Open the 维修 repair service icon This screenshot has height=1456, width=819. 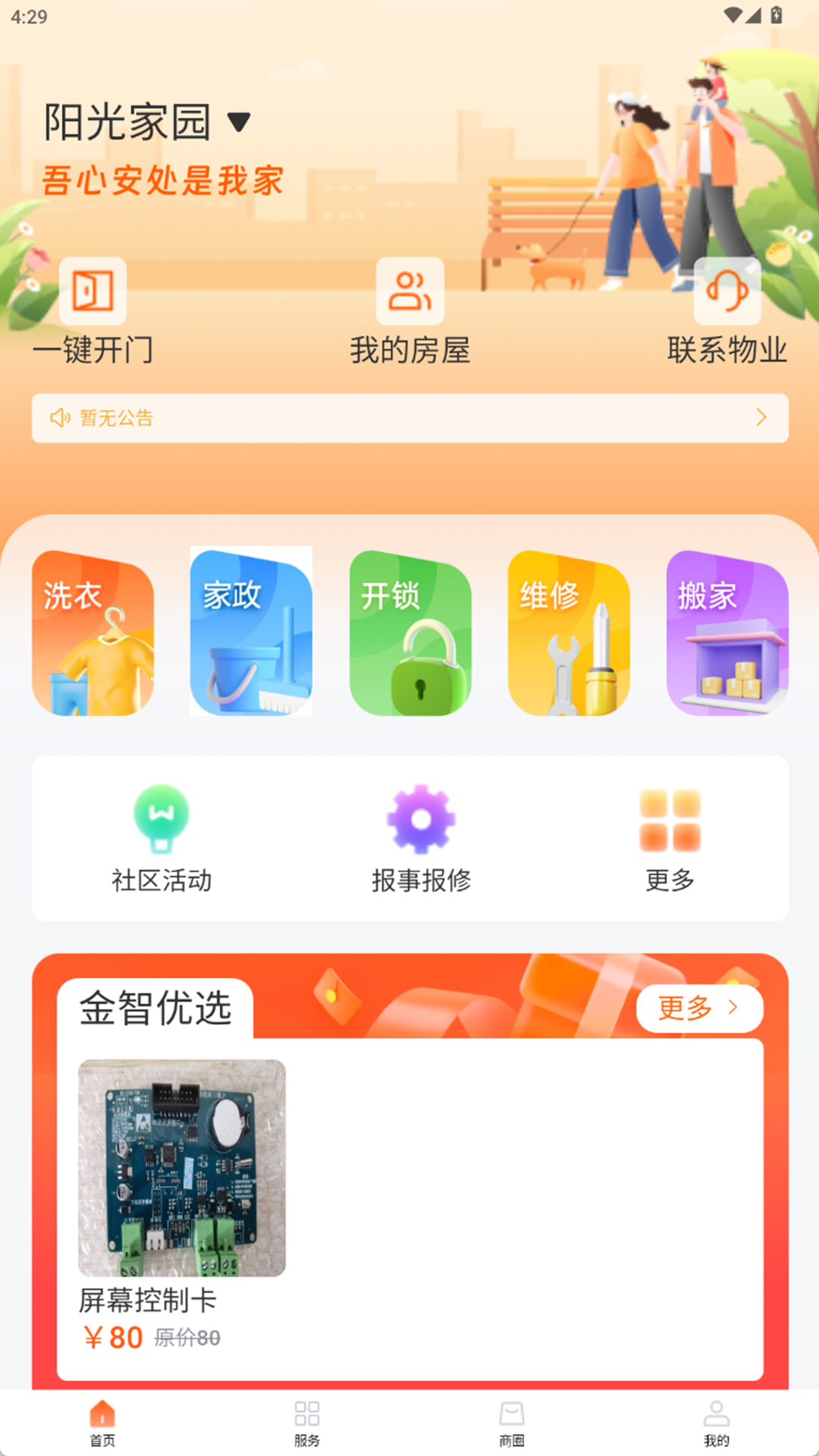pyautogui.click(x=568, y=633)
